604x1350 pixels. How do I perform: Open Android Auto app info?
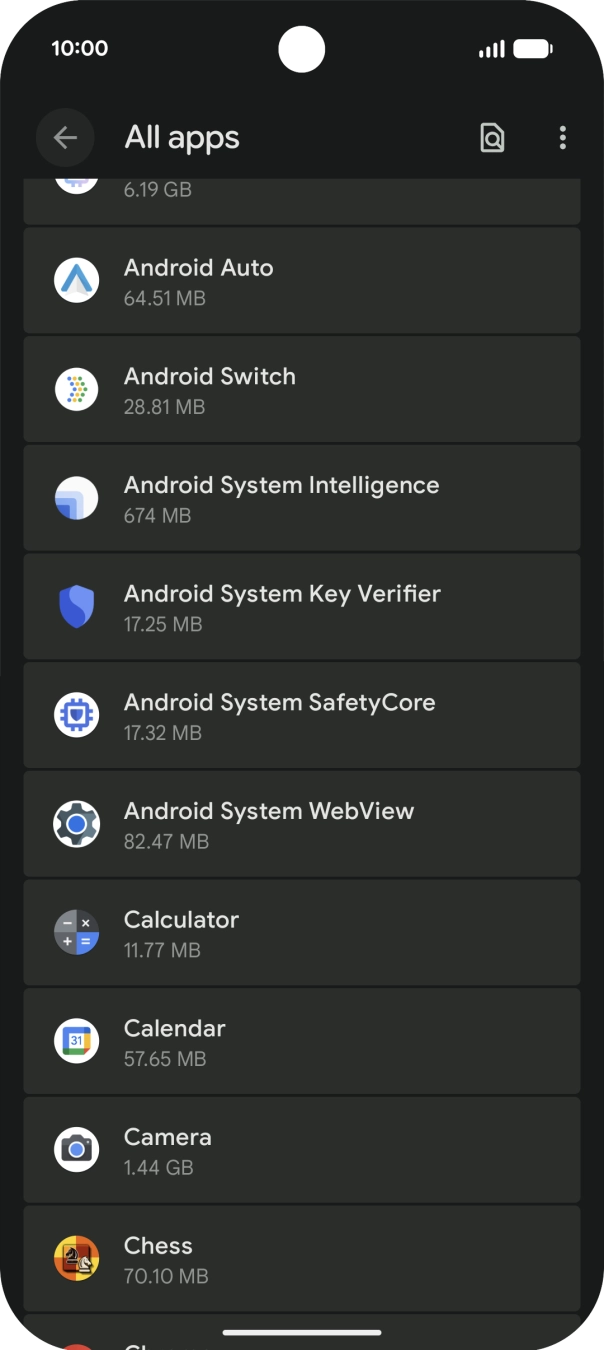click(302, 280)
